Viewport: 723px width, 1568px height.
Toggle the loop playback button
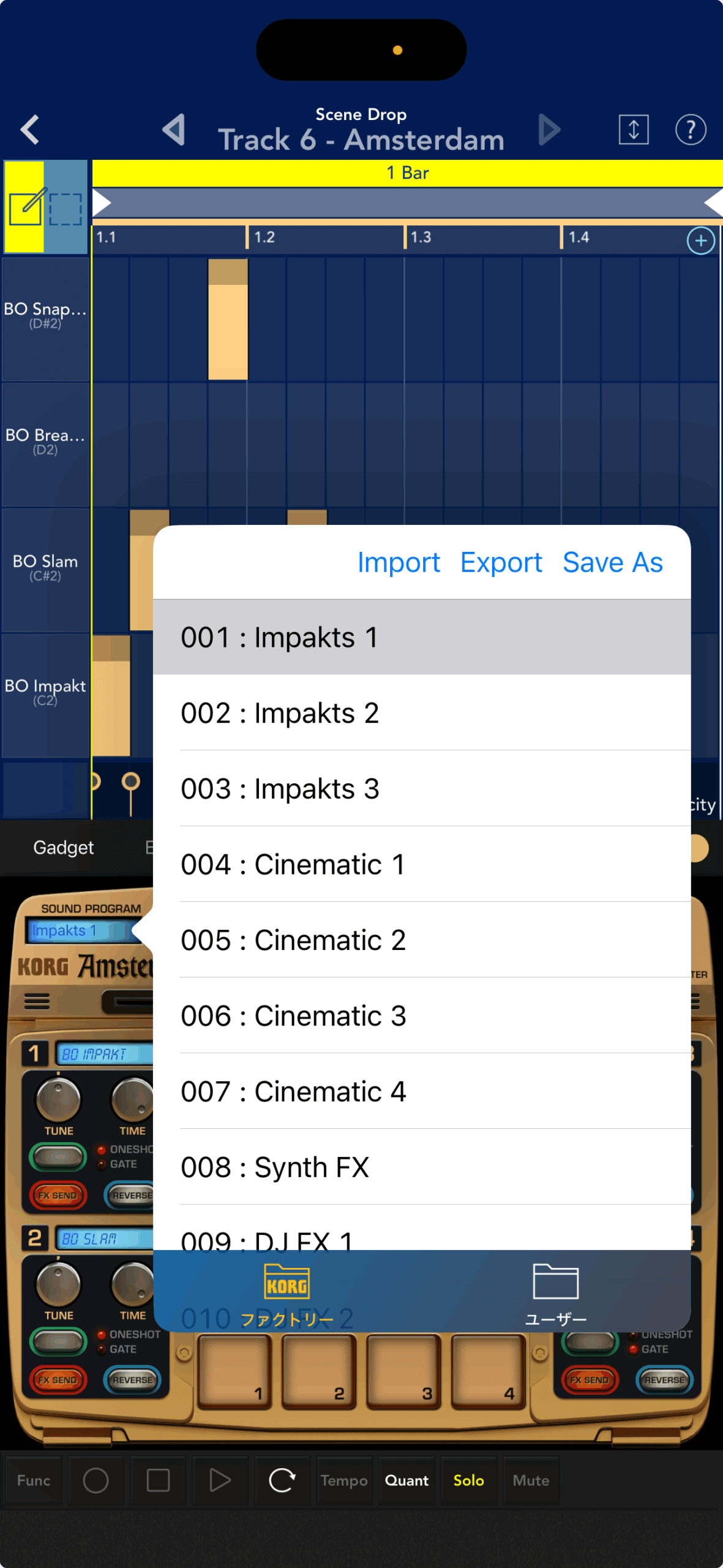coord(282,1480)
